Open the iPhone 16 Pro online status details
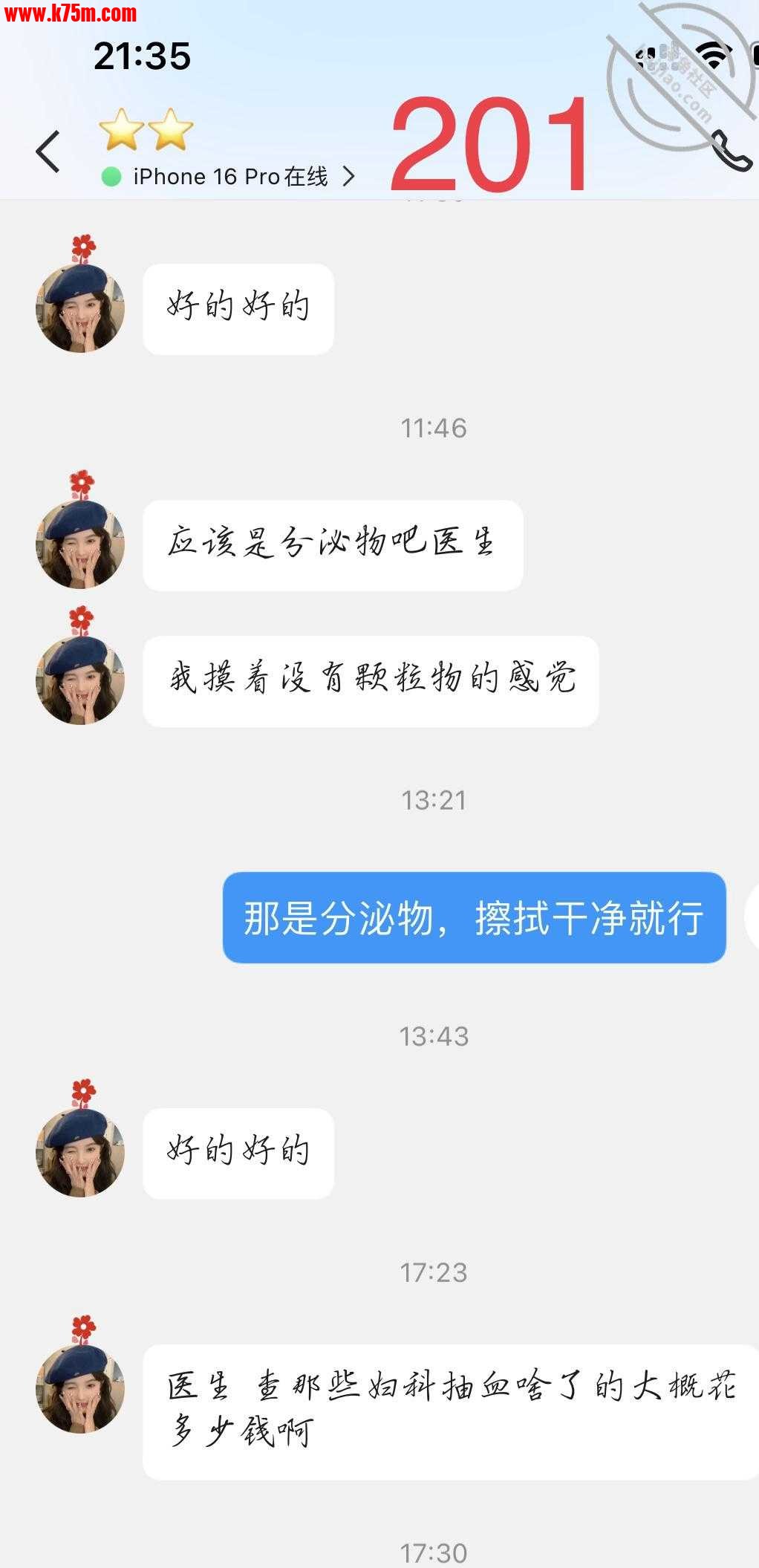The width and height of the screenshot is (759, 1568). point(229,177)
